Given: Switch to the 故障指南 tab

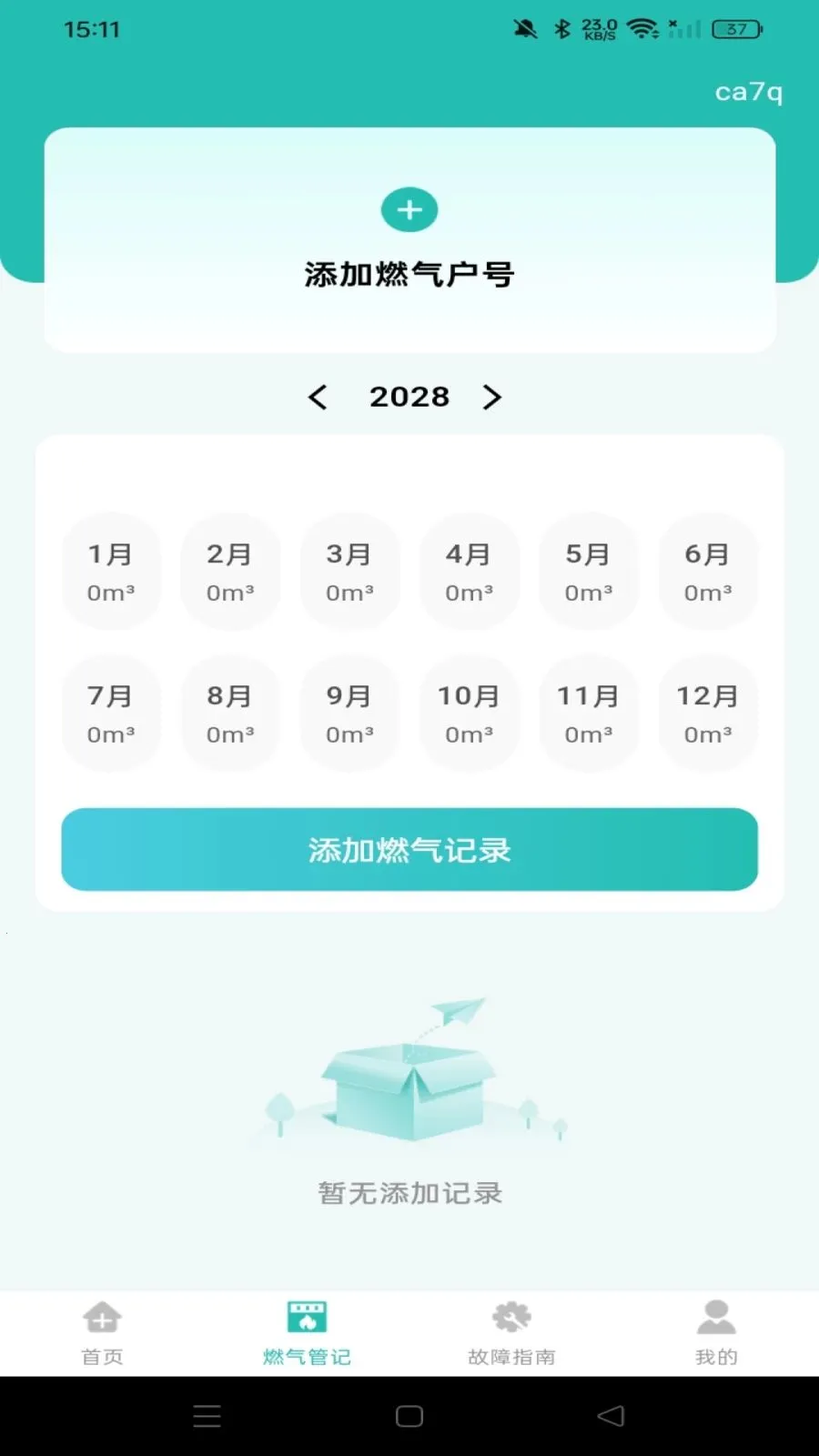Looking at the screenshot, I should [511, 1333].
